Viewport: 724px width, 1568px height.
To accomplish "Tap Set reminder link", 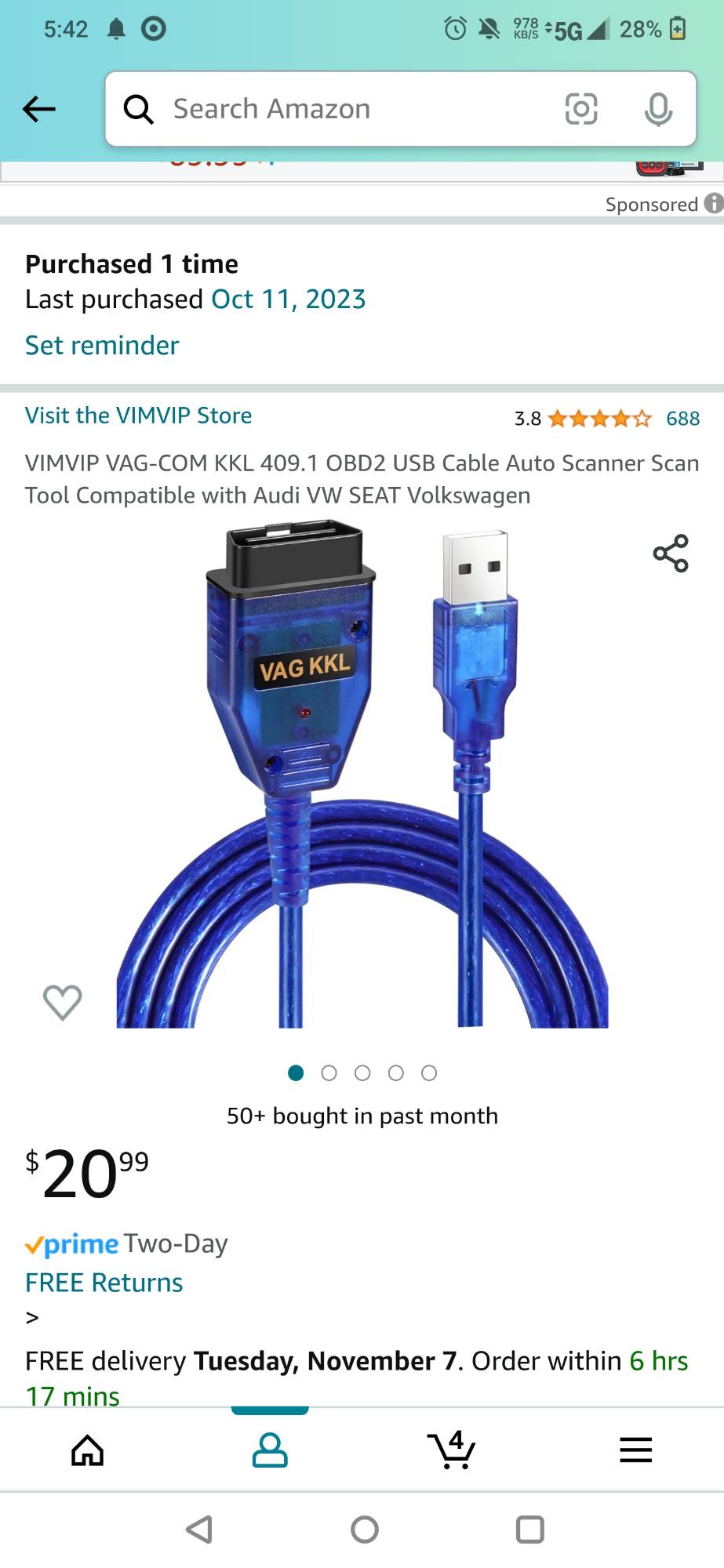I will tap(102, 346).
